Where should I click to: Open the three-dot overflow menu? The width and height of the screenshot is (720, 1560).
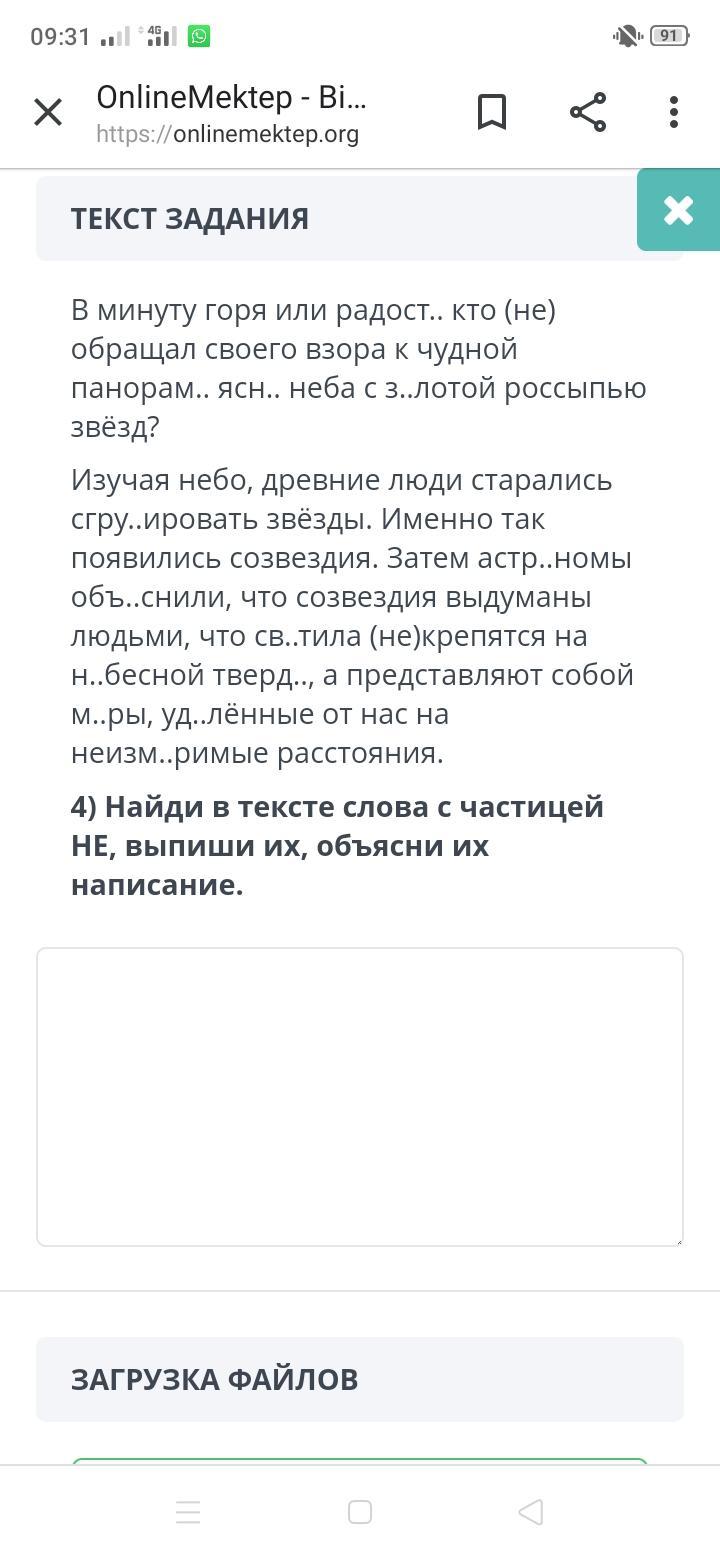pos(674,112)
